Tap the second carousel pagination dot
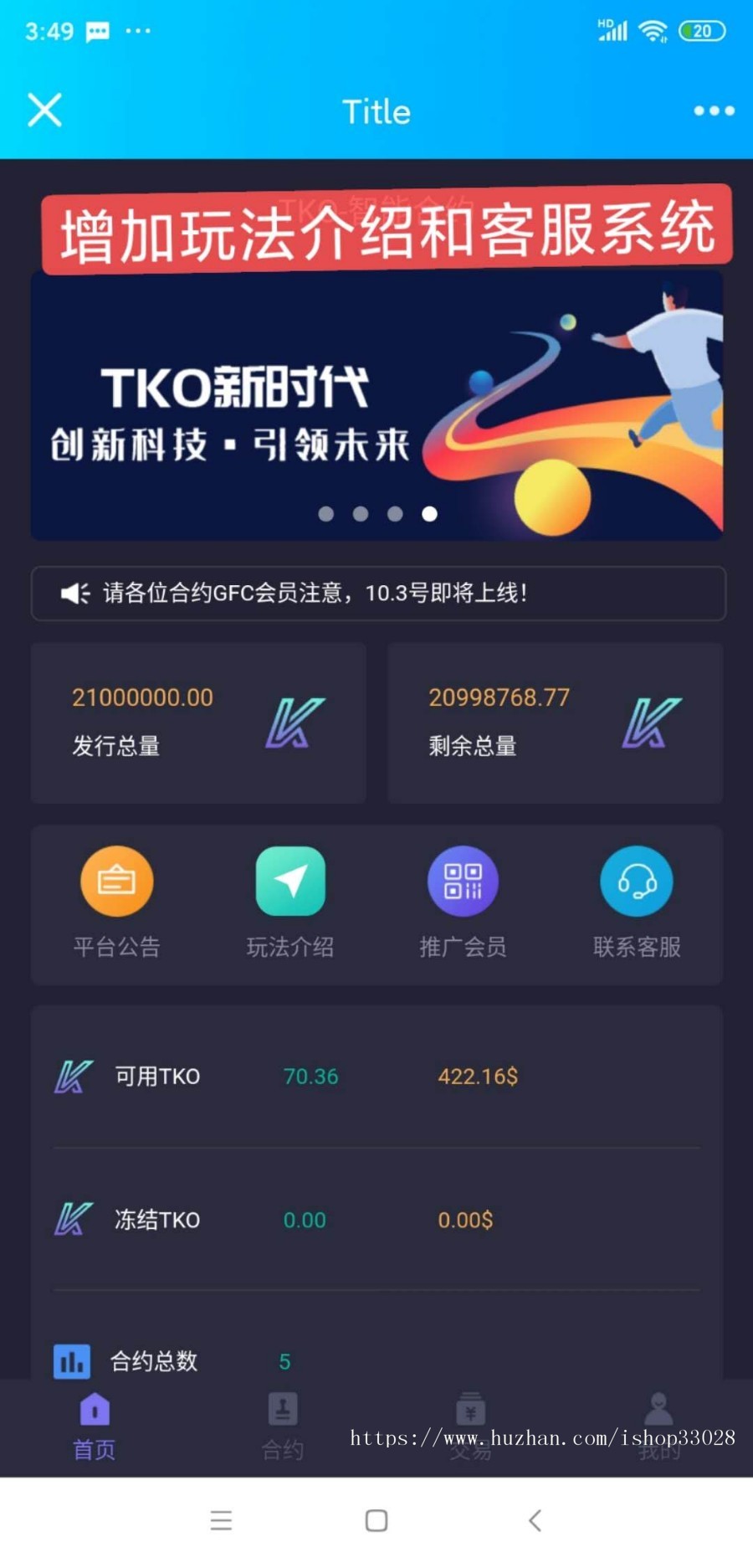 [360, 514]
